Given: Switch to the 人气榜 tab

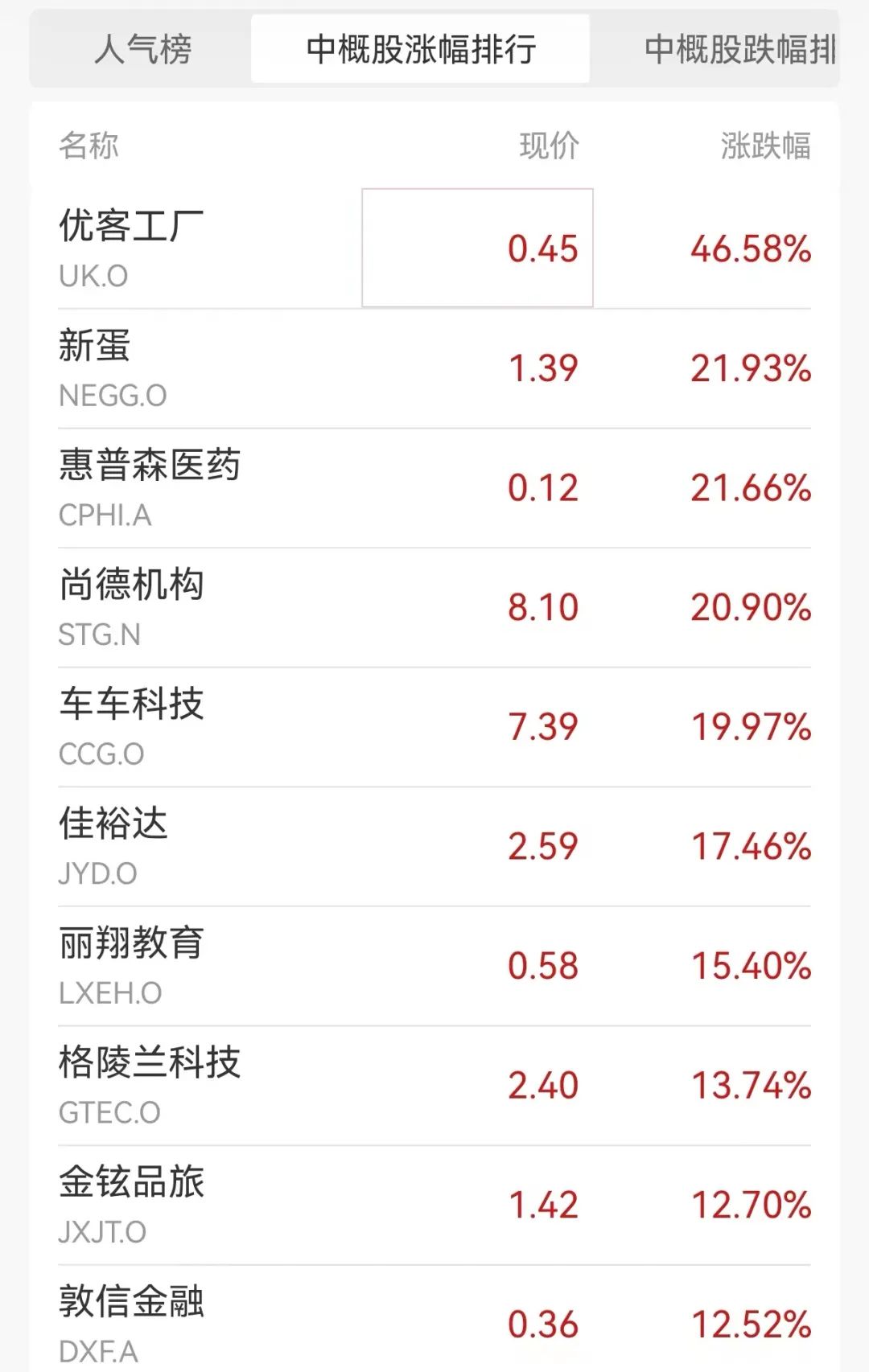Looking at the screenshot, I should [x=142, y=50].
